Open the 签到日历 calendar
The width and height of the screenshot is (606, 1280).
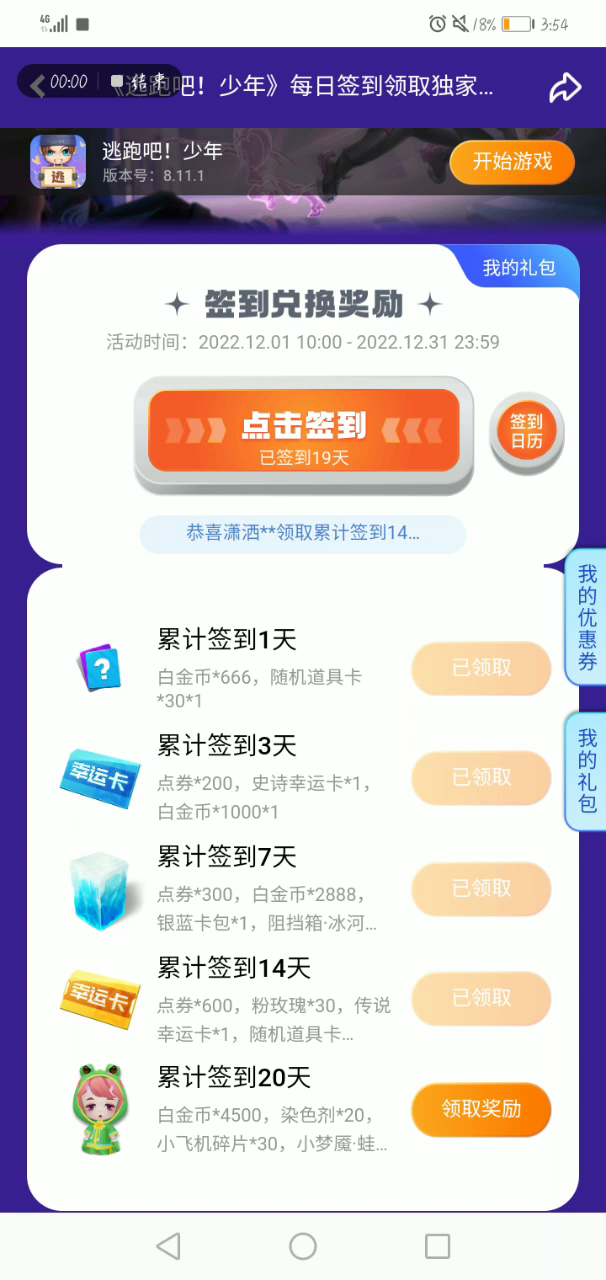tap(527, 433)
